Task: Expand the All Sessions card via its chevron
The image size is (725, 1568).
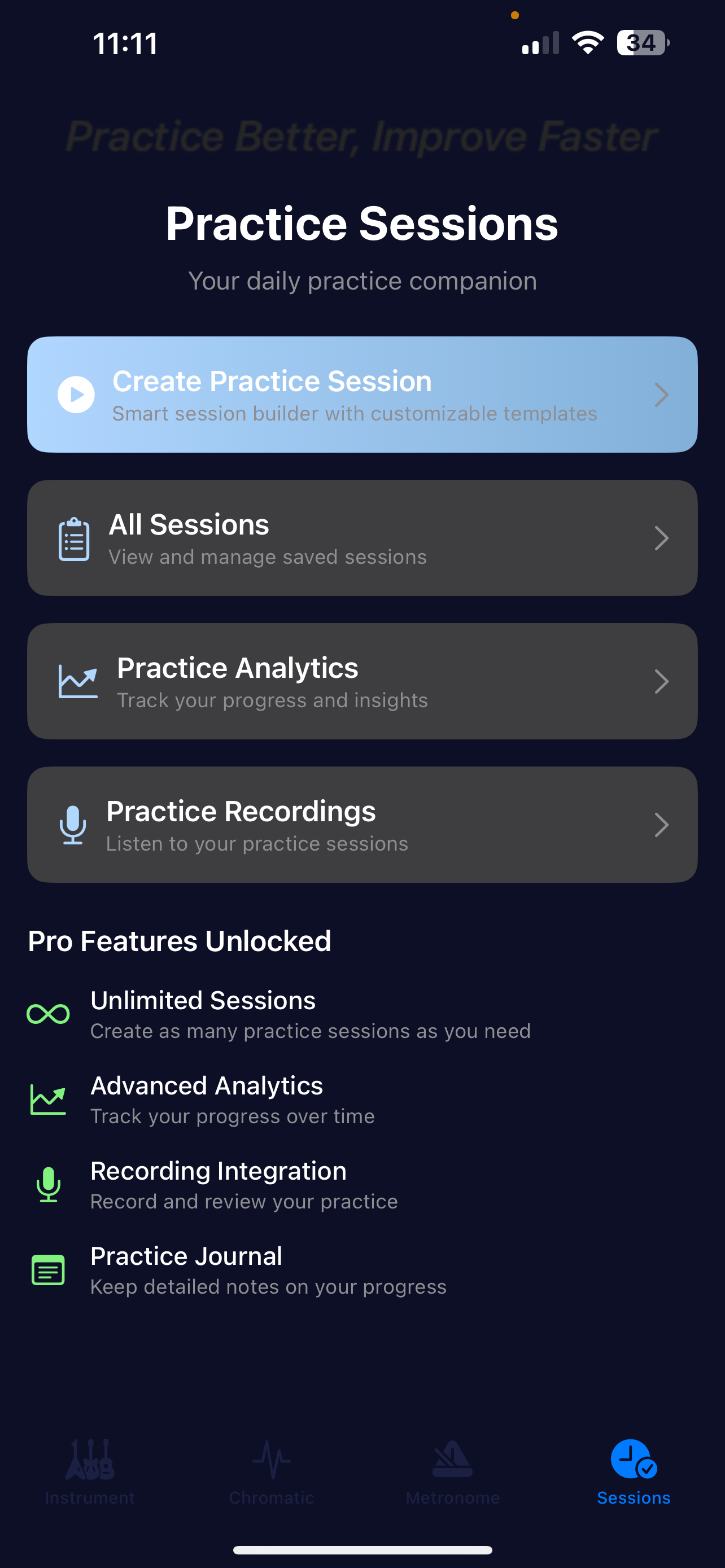Action: (x=662, y=537)
